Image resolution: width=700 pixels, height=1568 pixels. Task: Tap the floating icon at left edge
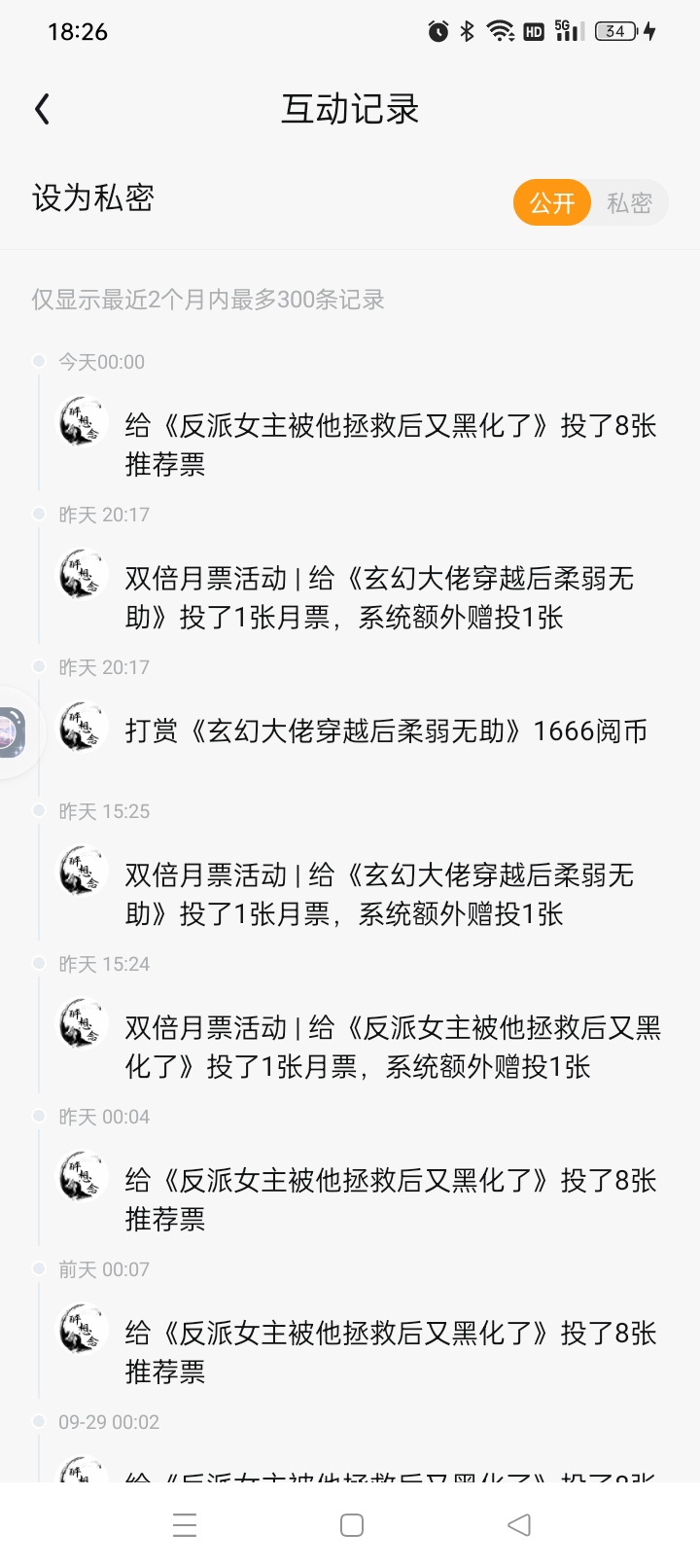coord(12,732)
